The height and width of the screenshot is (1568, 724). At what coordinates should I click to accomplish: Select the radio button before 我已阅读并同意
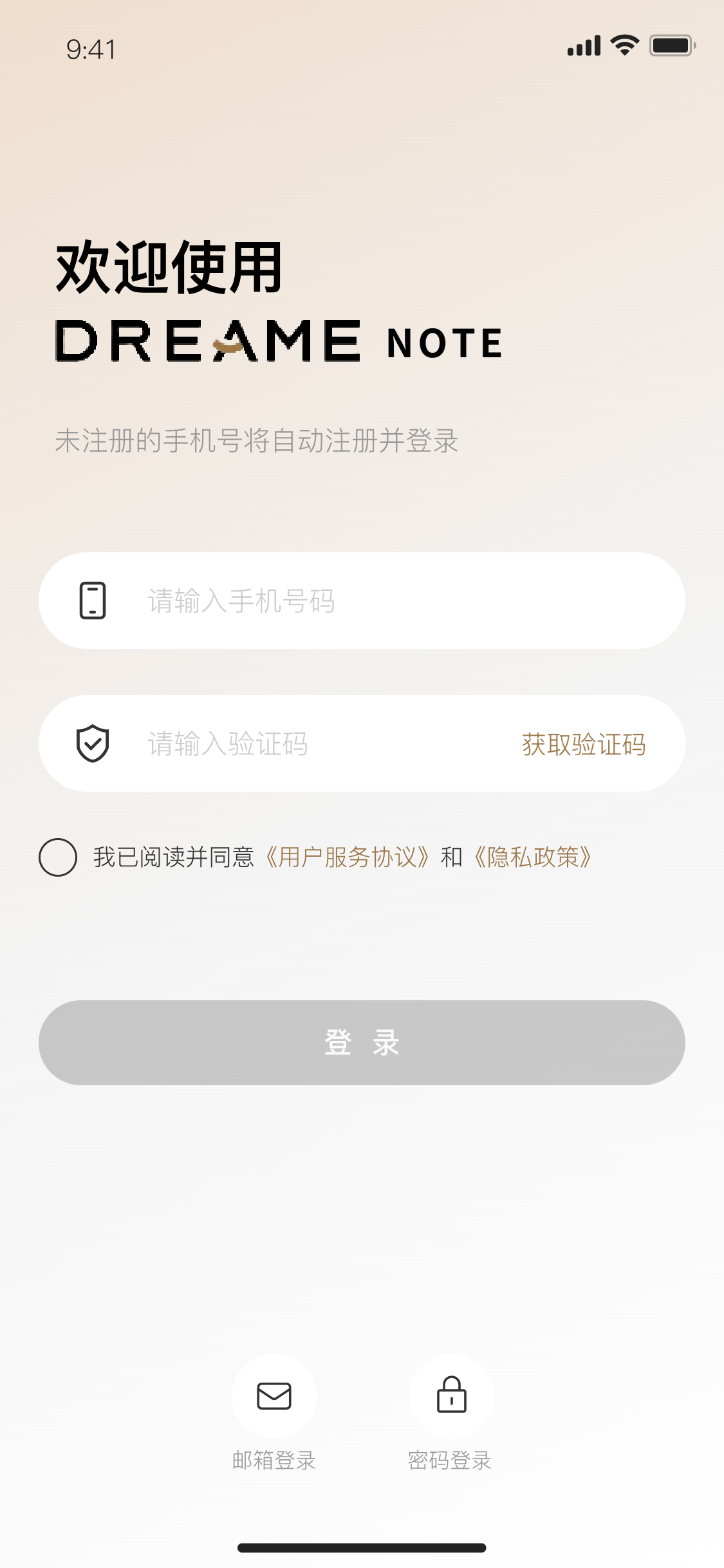pos(57,857)
